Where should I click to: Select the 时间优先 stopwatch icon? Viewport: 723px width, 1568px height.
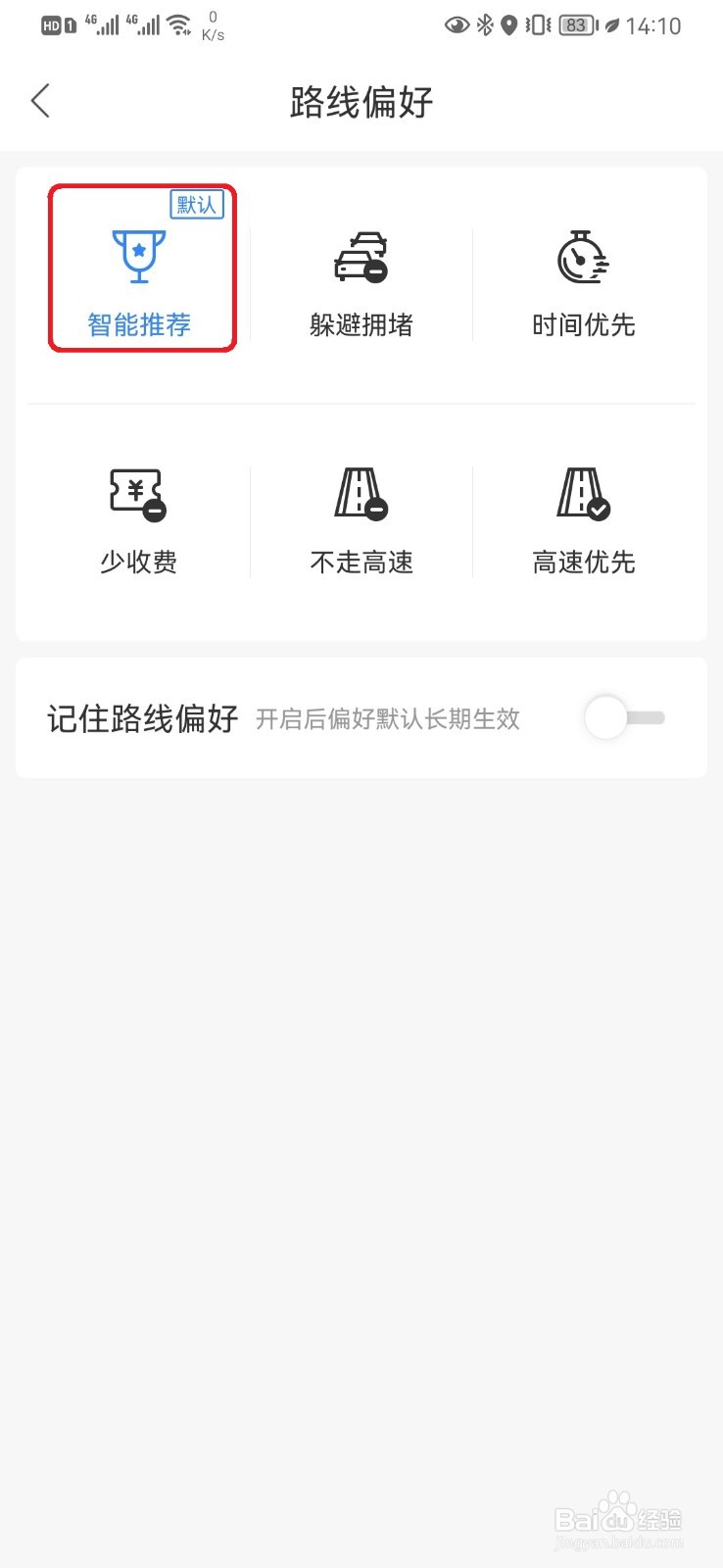pos(583,257)
